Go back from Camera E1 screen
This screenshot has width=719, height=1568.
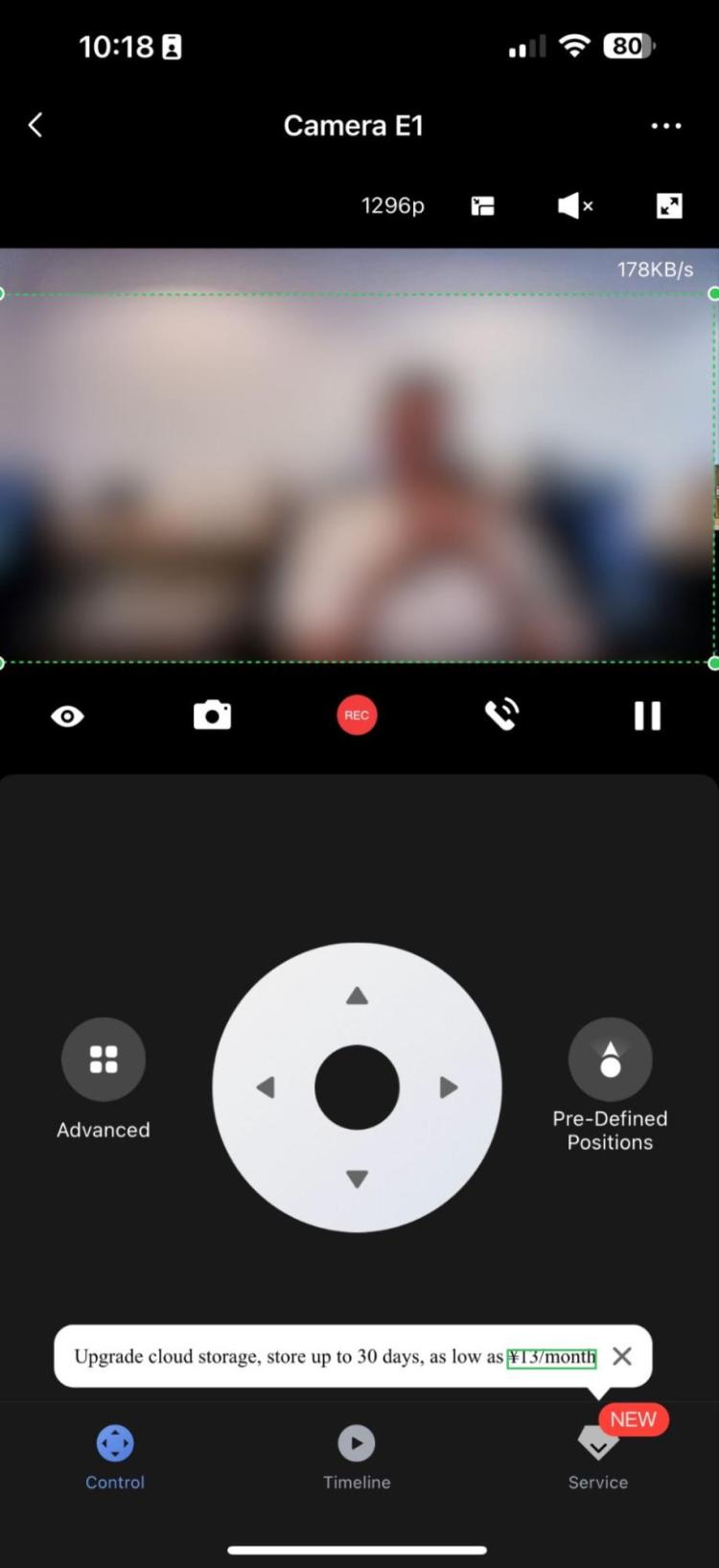tap(35, 126)
